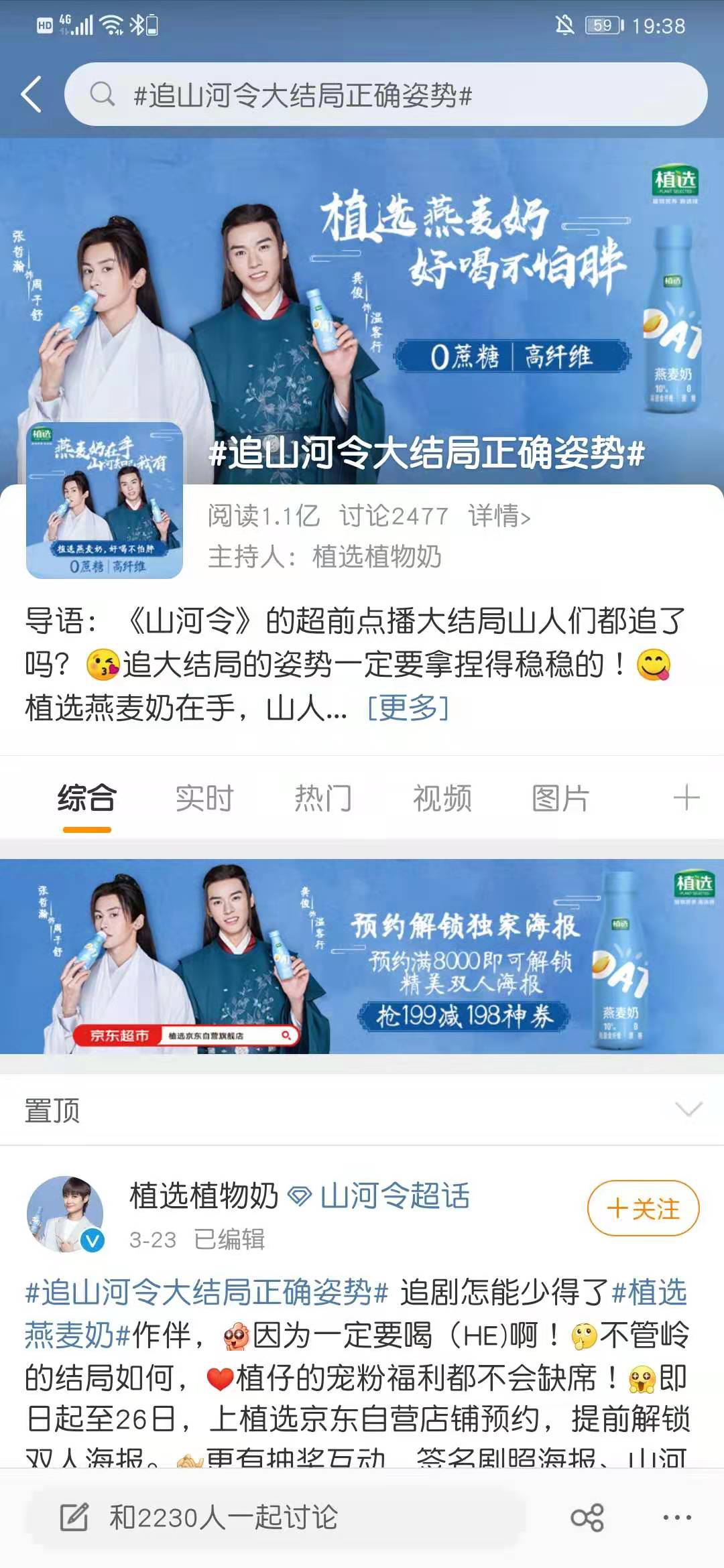Go back using the top-left arrow
The height and width of the screenshot is (1568, 724).
32,94
